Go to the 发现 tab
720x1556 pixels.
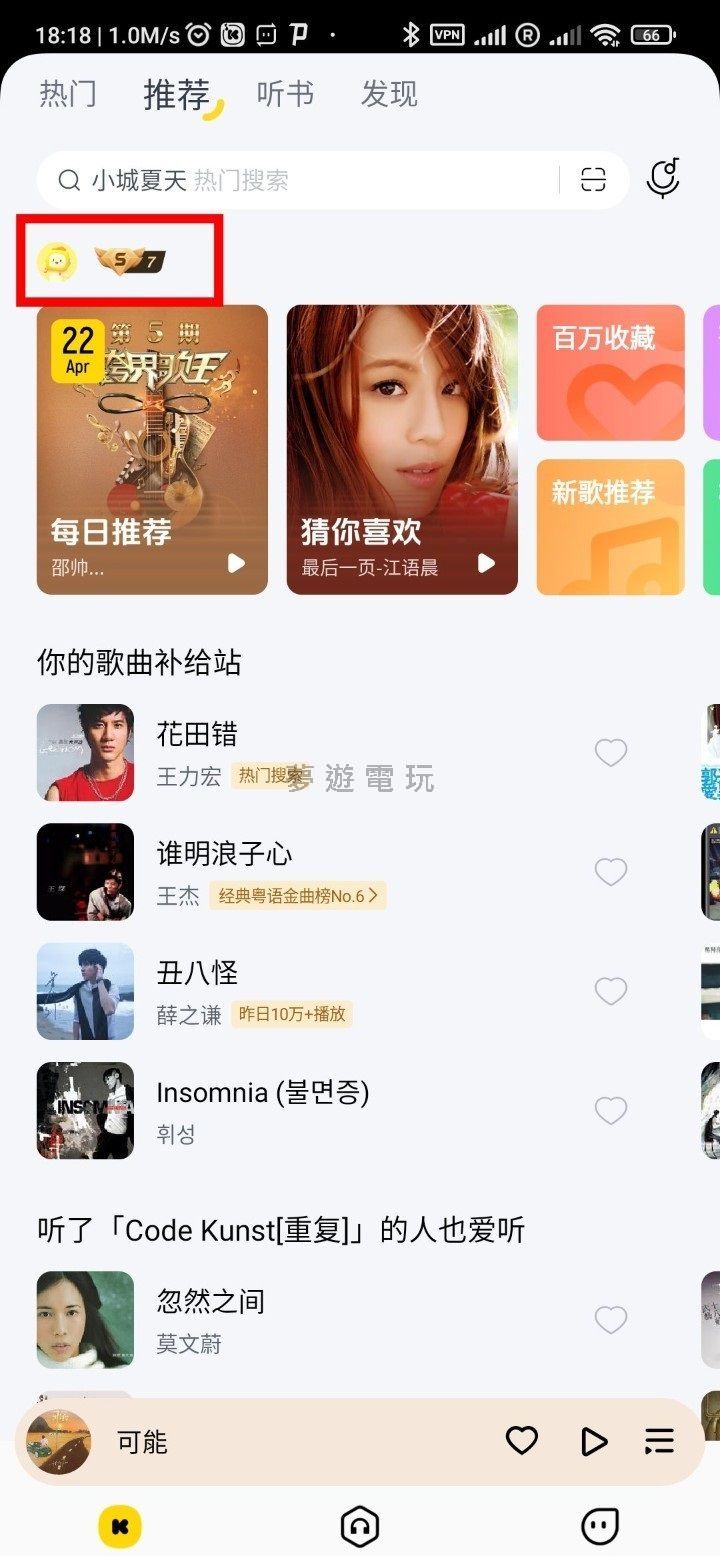pos(389,95)
